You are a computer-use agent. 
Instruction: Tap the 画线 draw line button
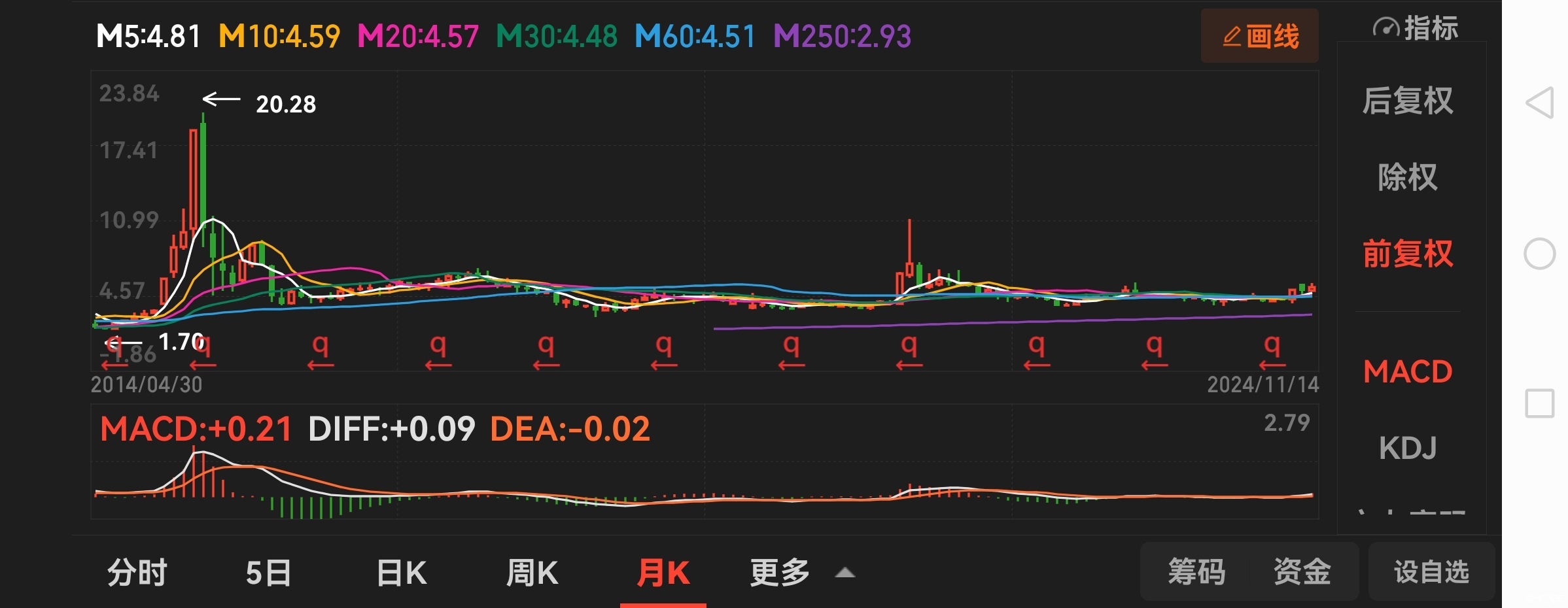tap(1259, 36)
